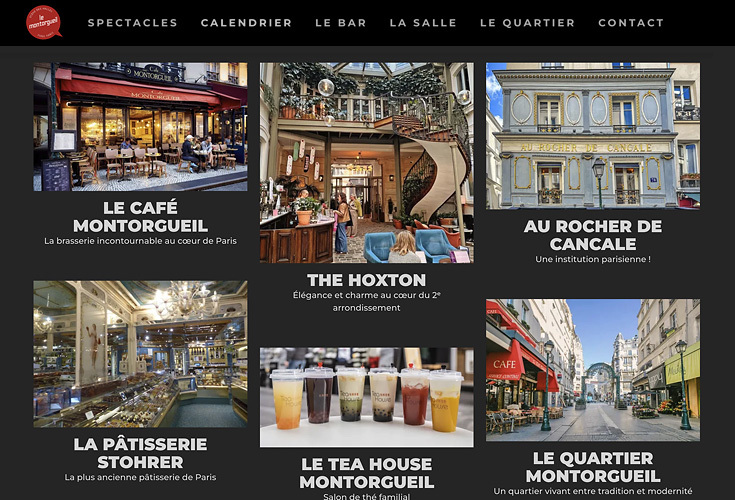
Task: Open Au Rocher de Cancale tile
Action: 592,136
